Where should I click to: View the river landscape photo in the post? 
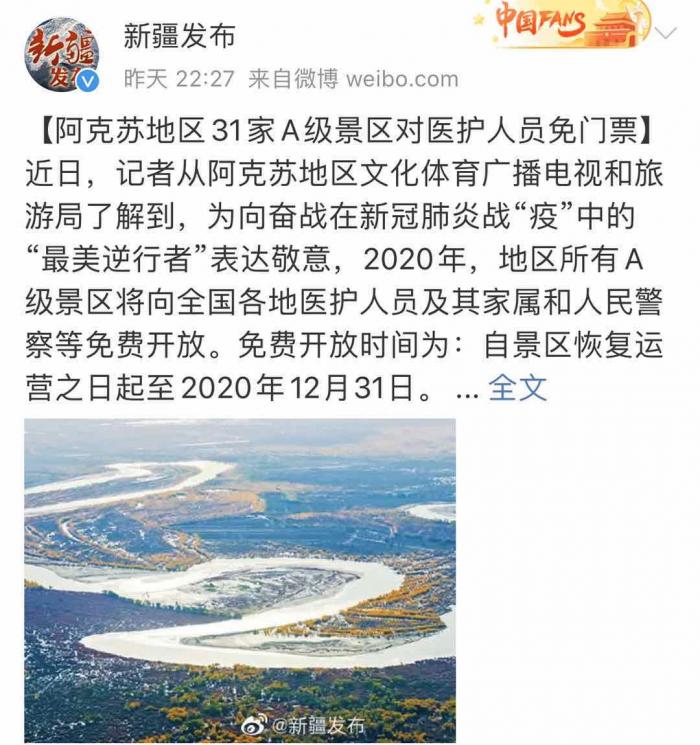click(240, 580)
